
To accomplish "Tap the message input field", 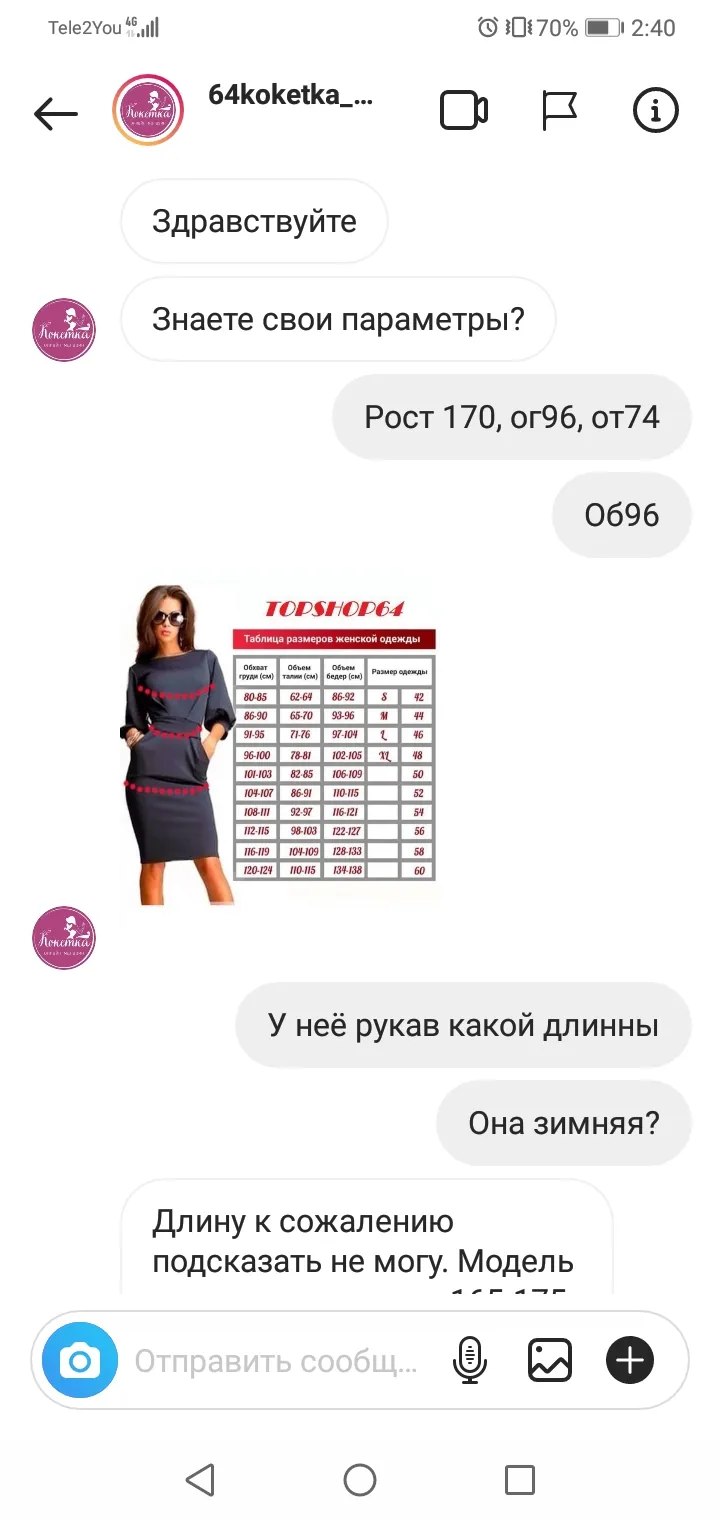I will tap(276, 1362).
